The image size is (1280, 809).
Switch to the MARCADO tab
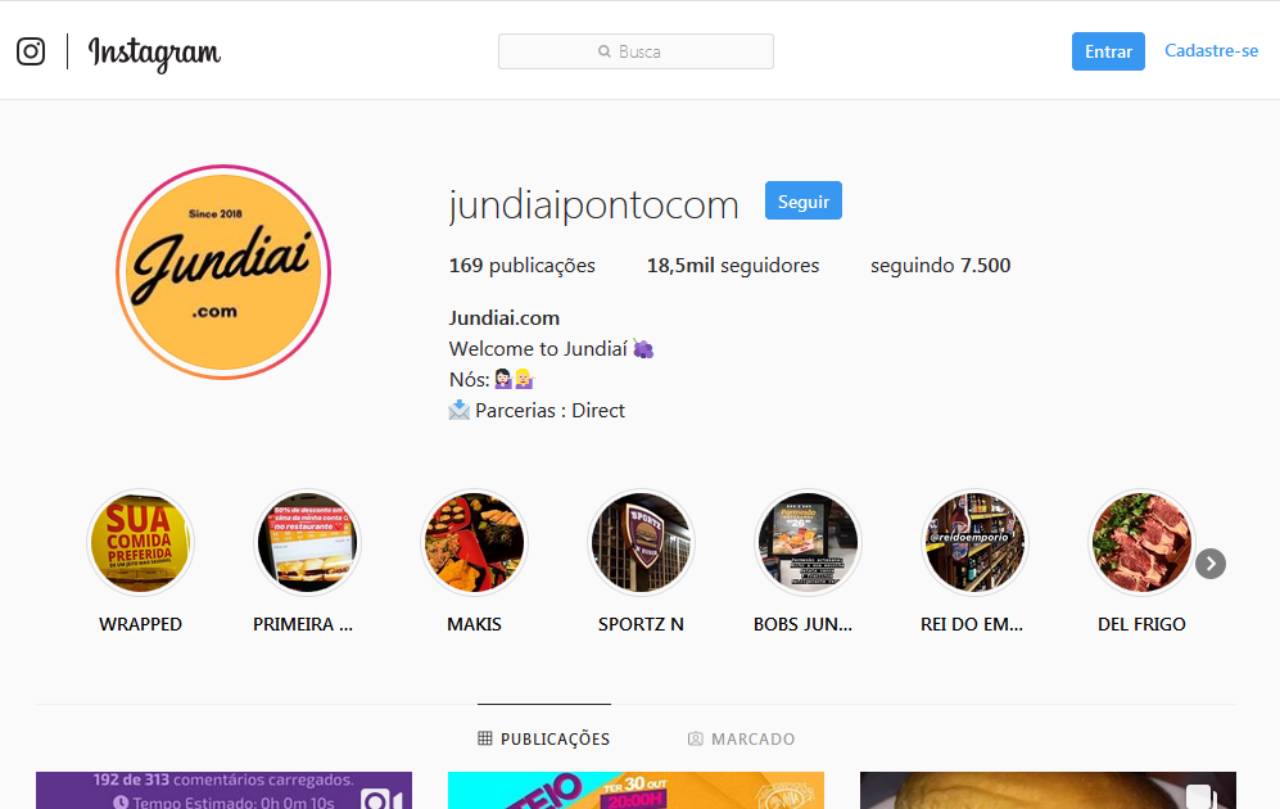point(741,739)
